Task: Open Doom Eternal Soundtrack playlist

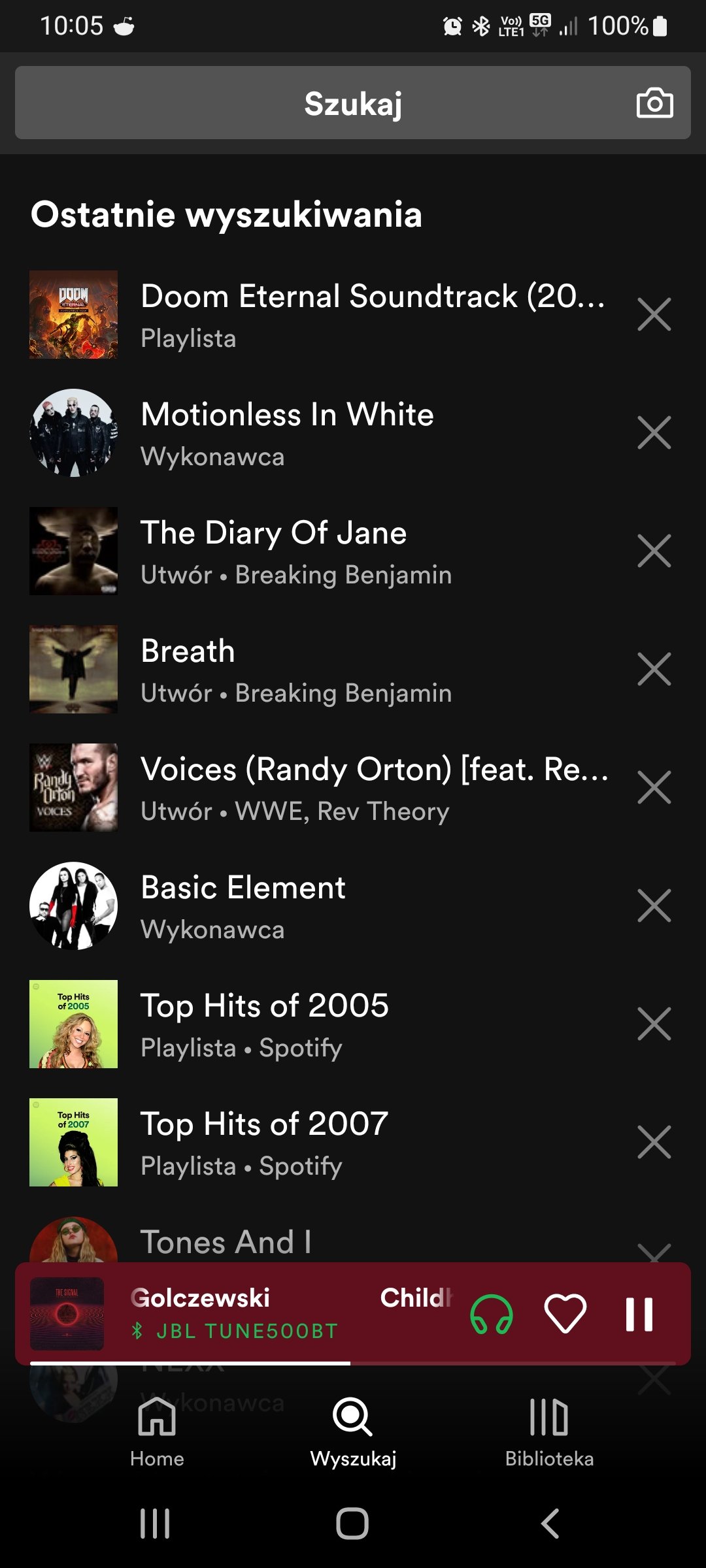Action: [x=320, y=315]
